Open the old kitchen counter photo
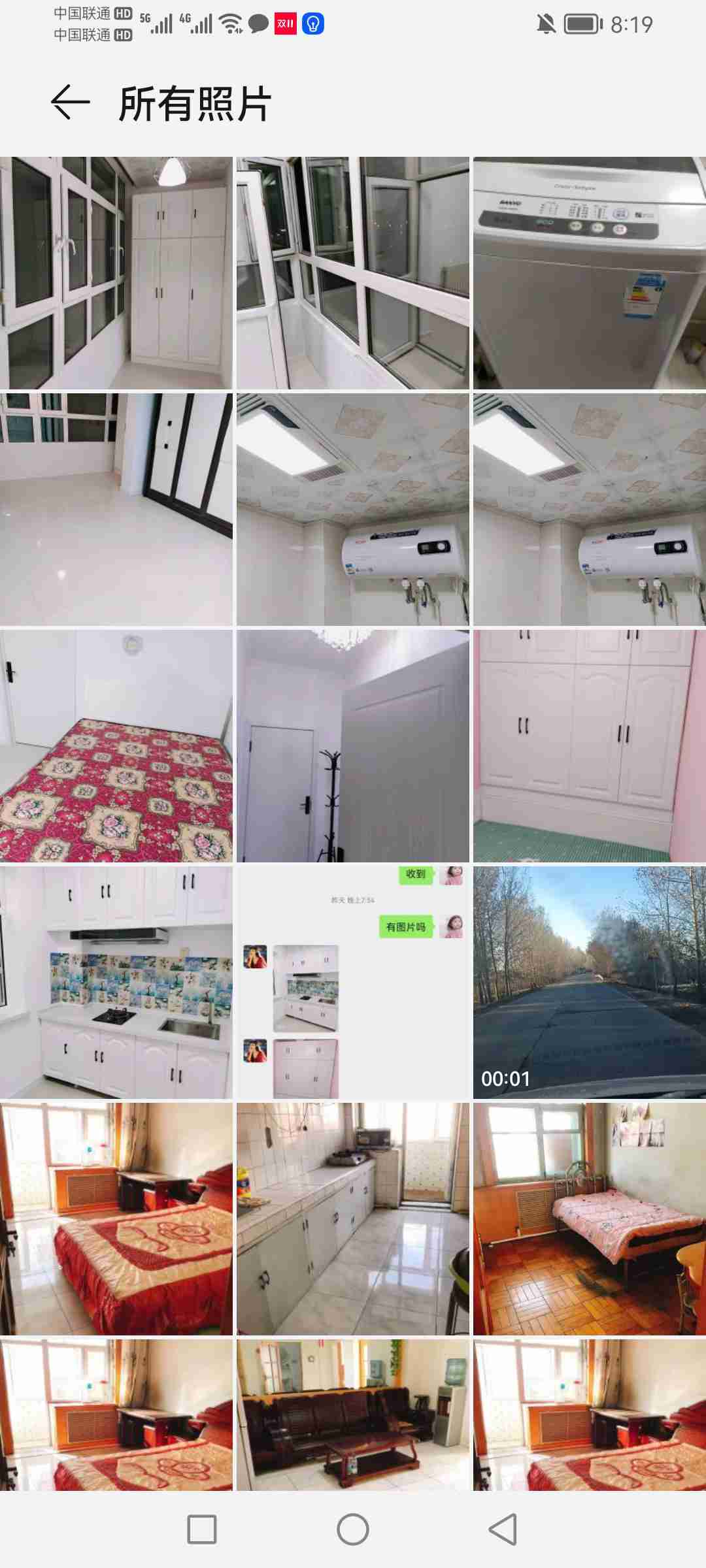 [x=353, y=1218]
